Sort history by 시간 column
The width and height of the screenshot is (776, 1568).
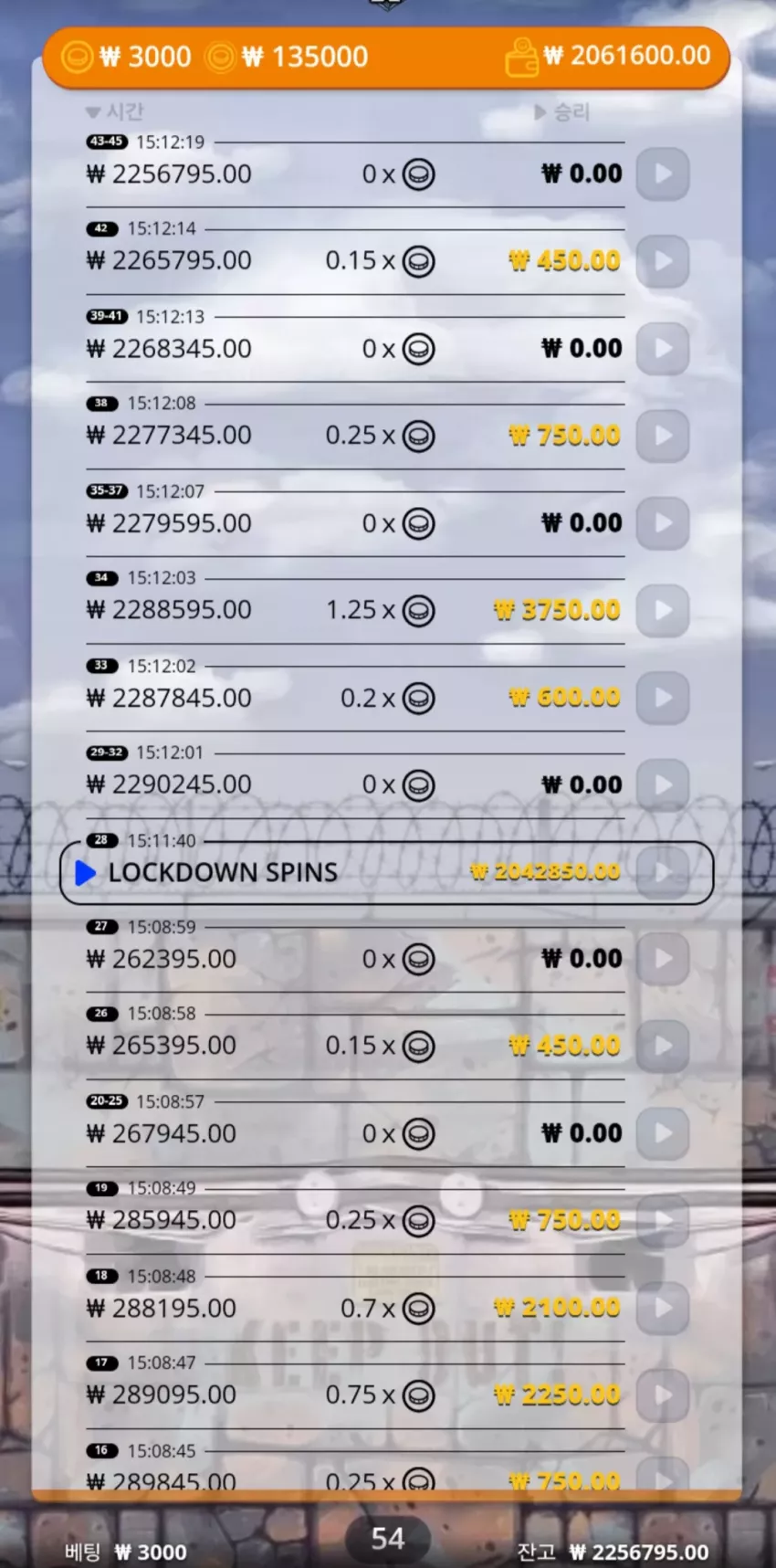[x=115, y=112]
